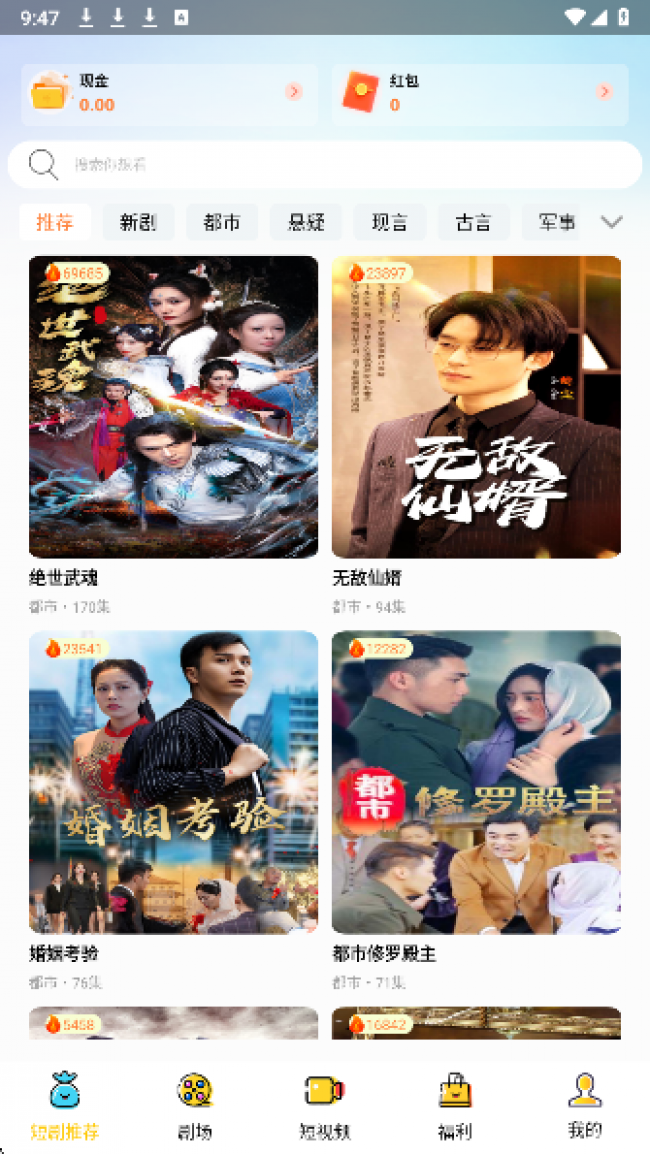
Task: Switch to the 都市 category
Action: tap(222, 222)
